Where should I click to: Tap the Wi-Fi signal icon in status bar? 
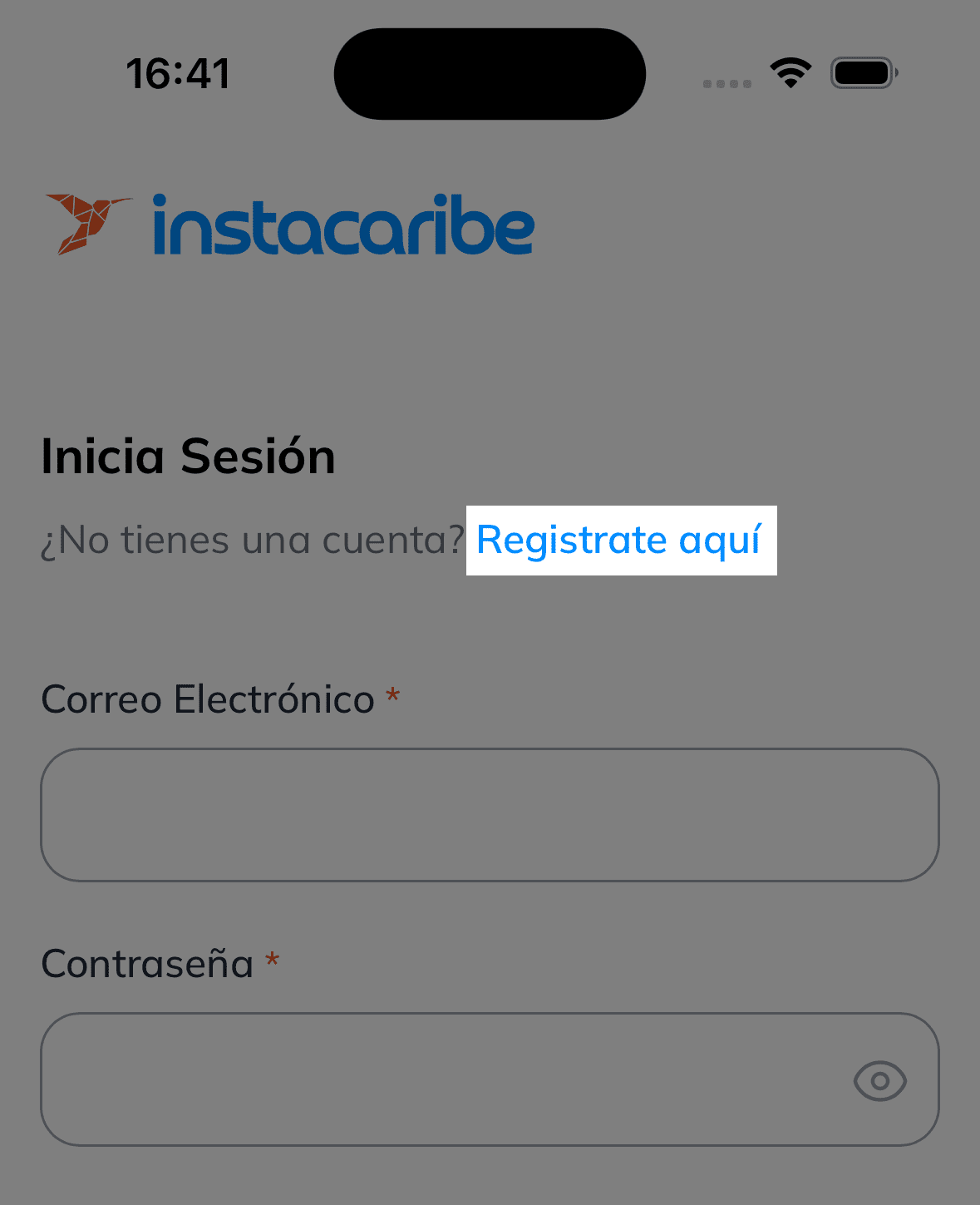[x=790, y=73]
